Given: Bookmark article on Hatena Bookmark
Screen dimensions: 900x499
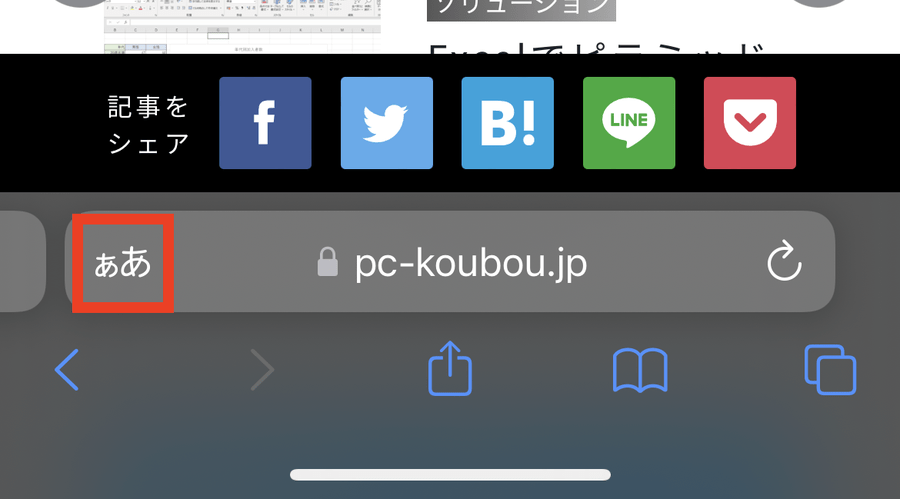Looking at the screenshot, I should [x=507, y=123].
